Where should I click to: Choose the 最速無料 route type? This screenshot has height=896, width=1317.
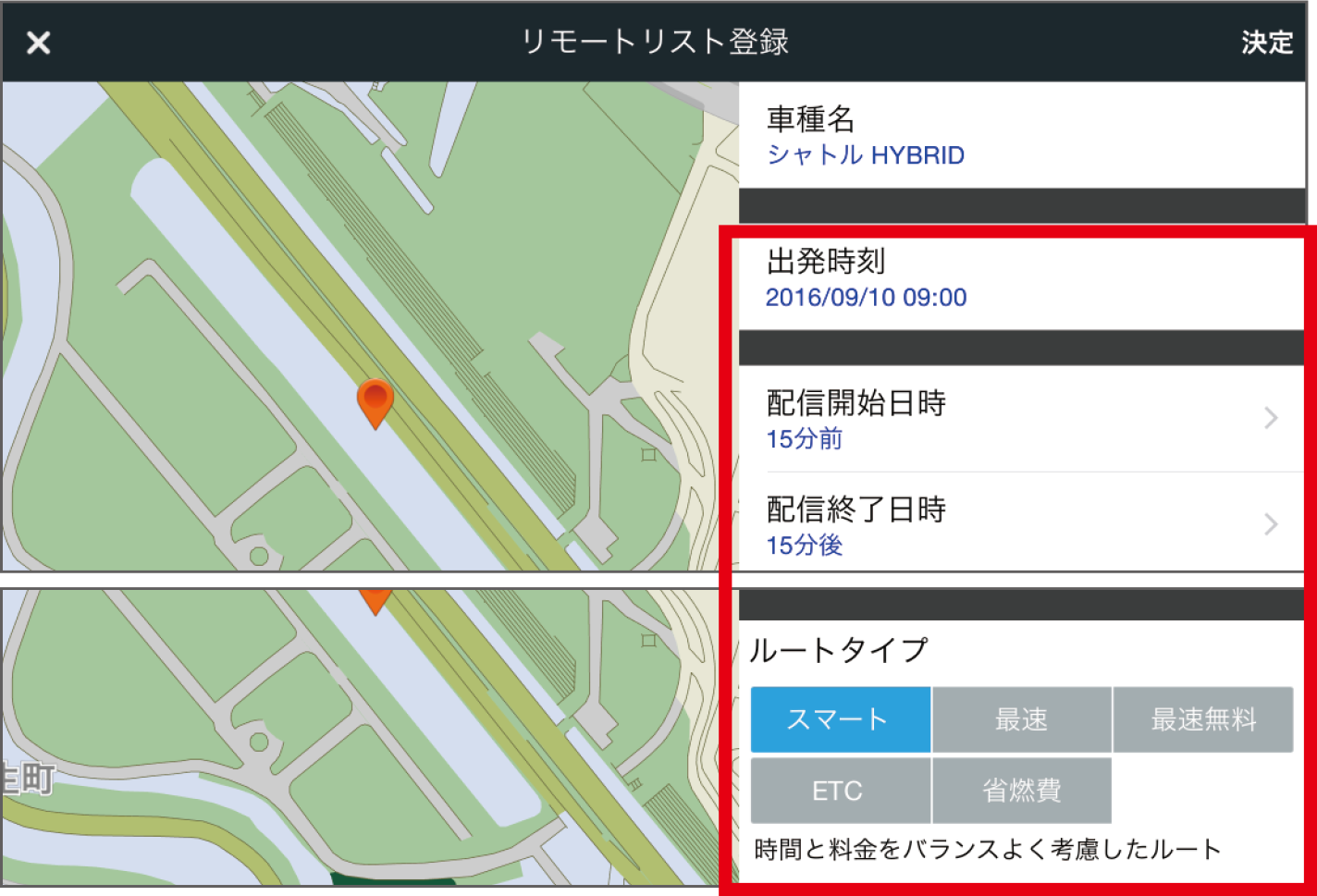coord(1202,719)
